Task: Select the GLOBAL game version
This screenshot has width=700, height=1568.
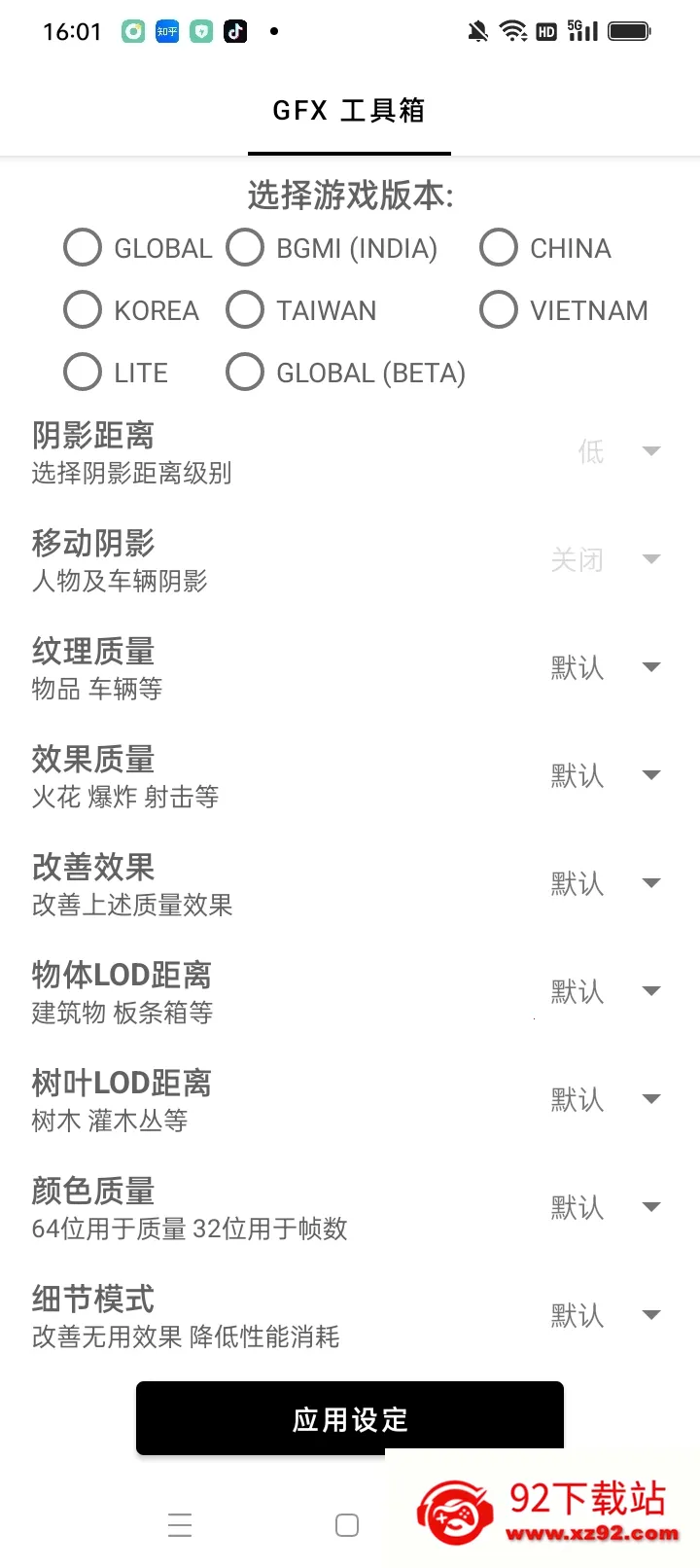Action: click(83, 248)
